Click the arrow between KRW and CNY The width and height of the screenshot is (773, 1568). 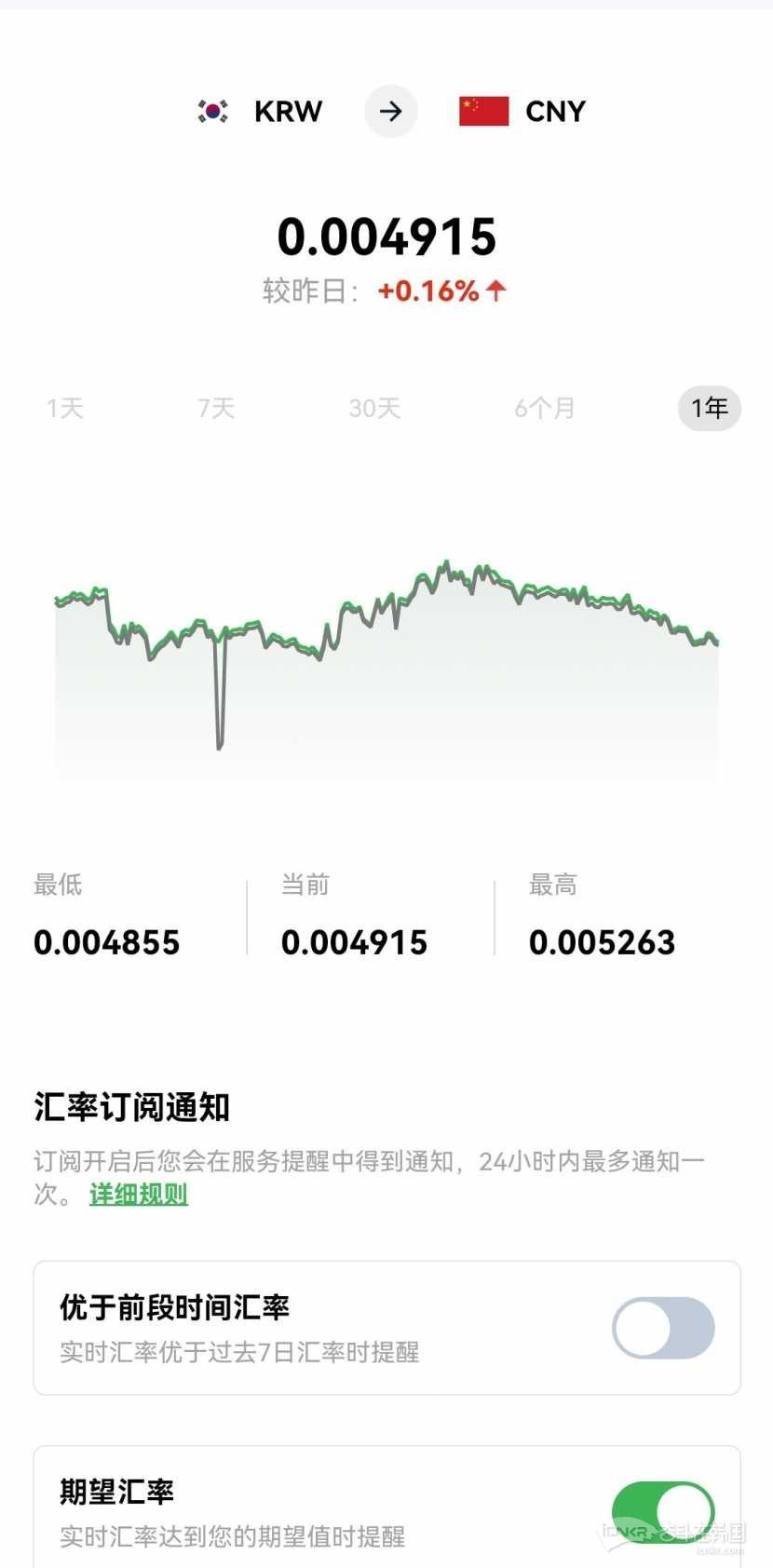click(390, 111)
